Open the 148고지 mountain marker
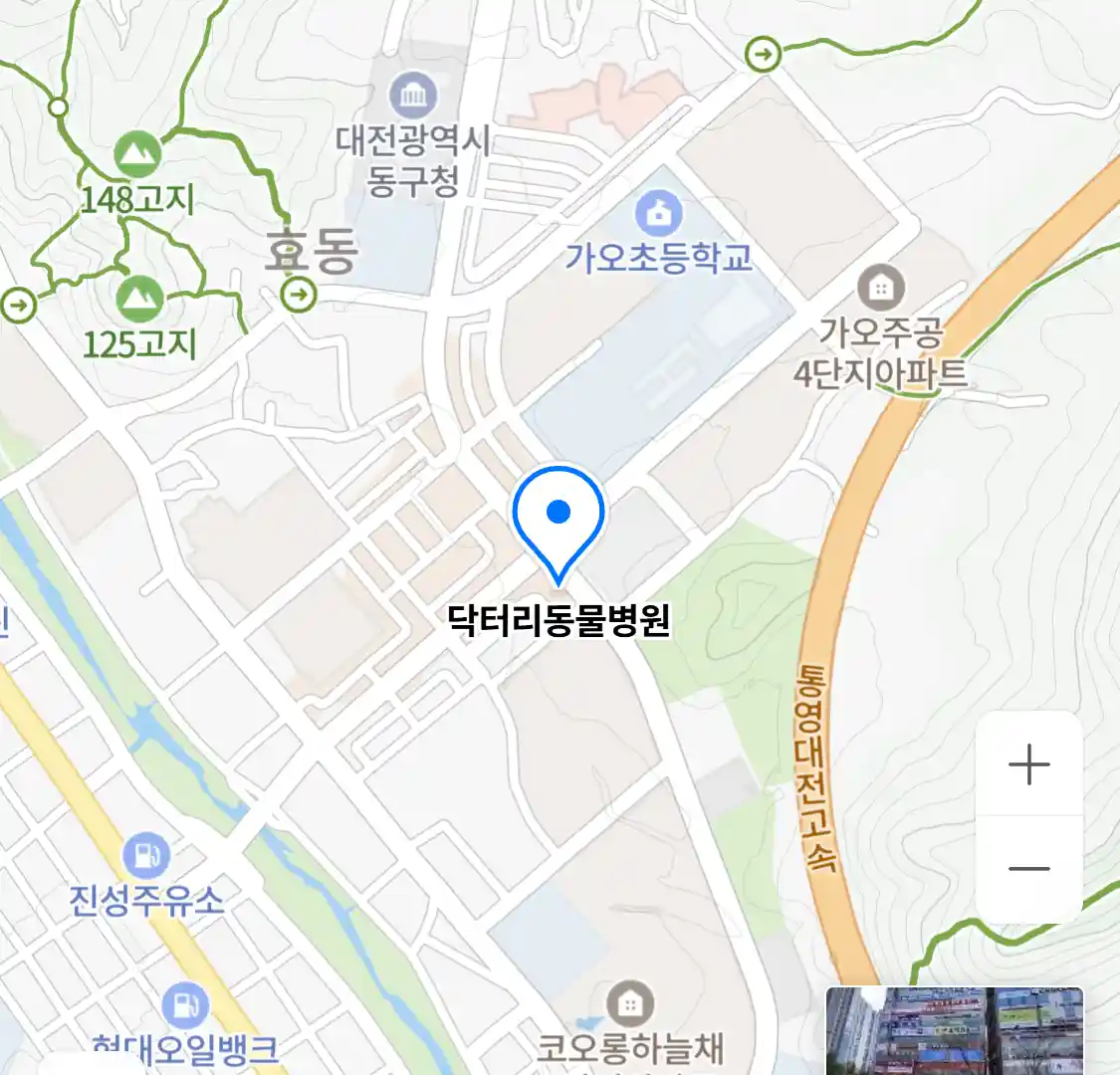 click(x=137, y=154)
